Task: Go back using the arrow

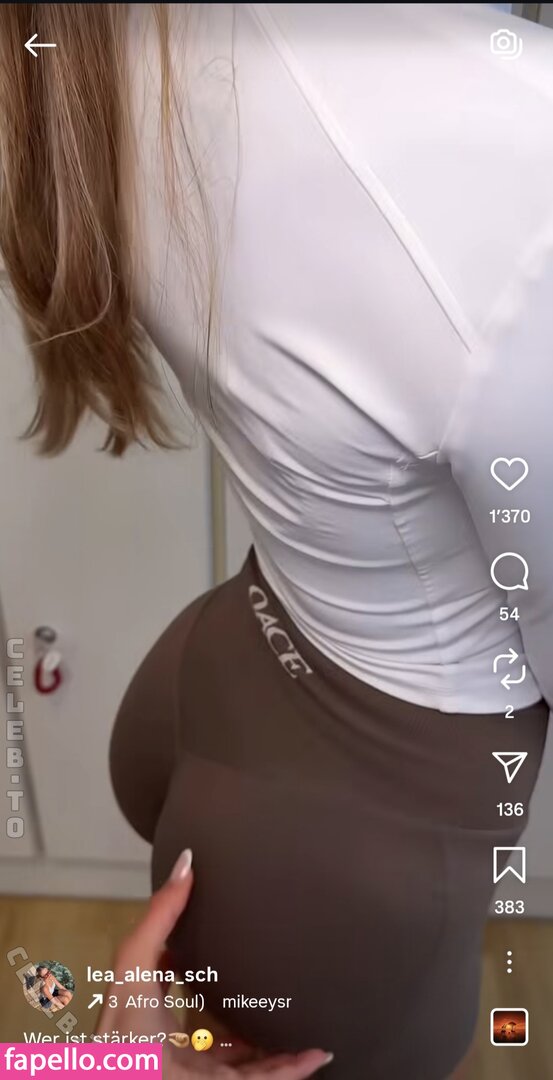Action: [40, 46]
